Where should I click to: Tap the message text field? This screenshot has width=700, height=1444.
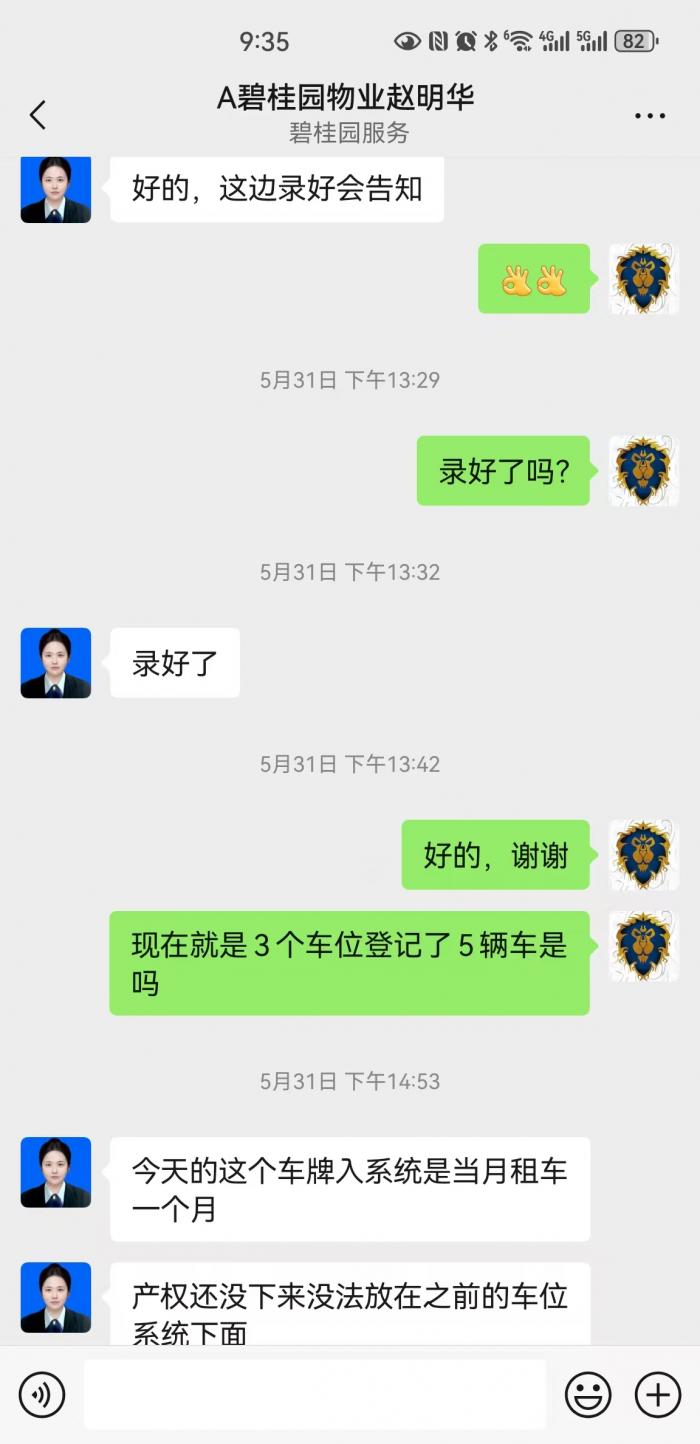point(315,1394)
